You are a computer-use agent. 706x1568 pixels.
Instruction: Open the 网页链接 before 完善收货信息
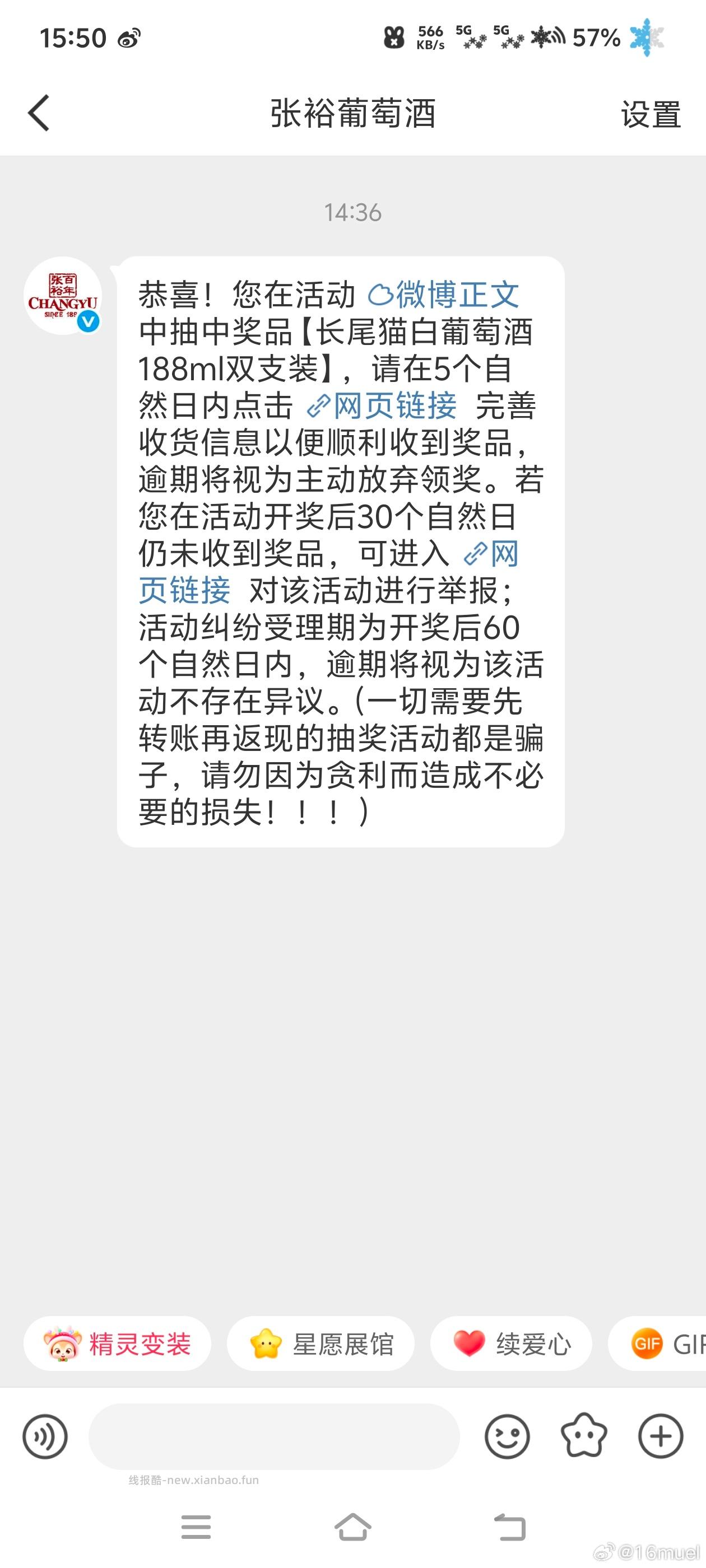382,406
